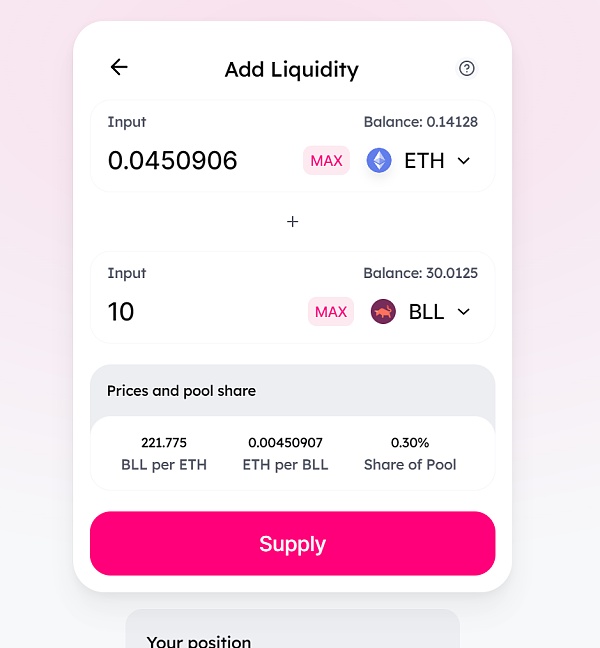
Task: Open the ETH token selector dropdown
Action: coord(420,160)
